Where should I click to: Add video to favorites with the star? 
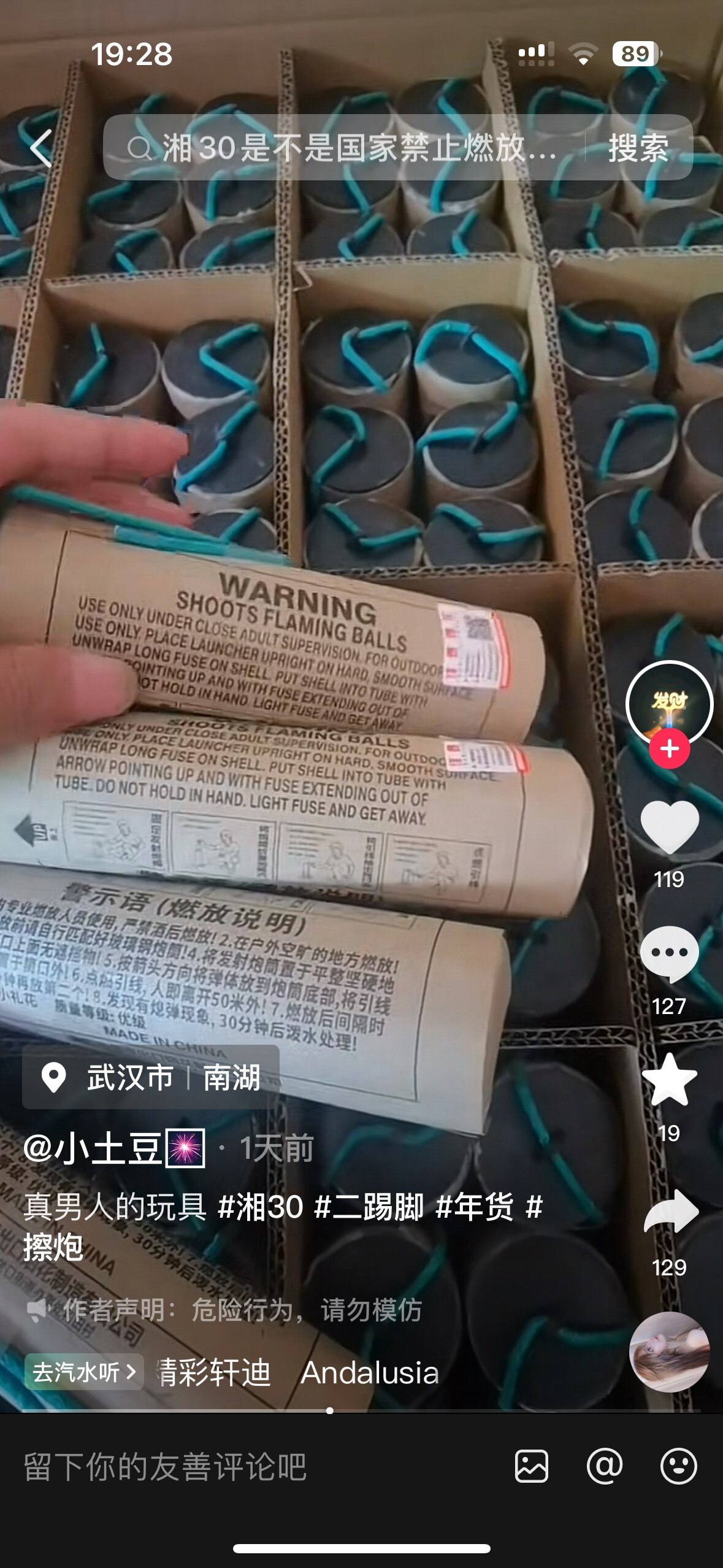pyautogui.click(x=669, y=1081)
